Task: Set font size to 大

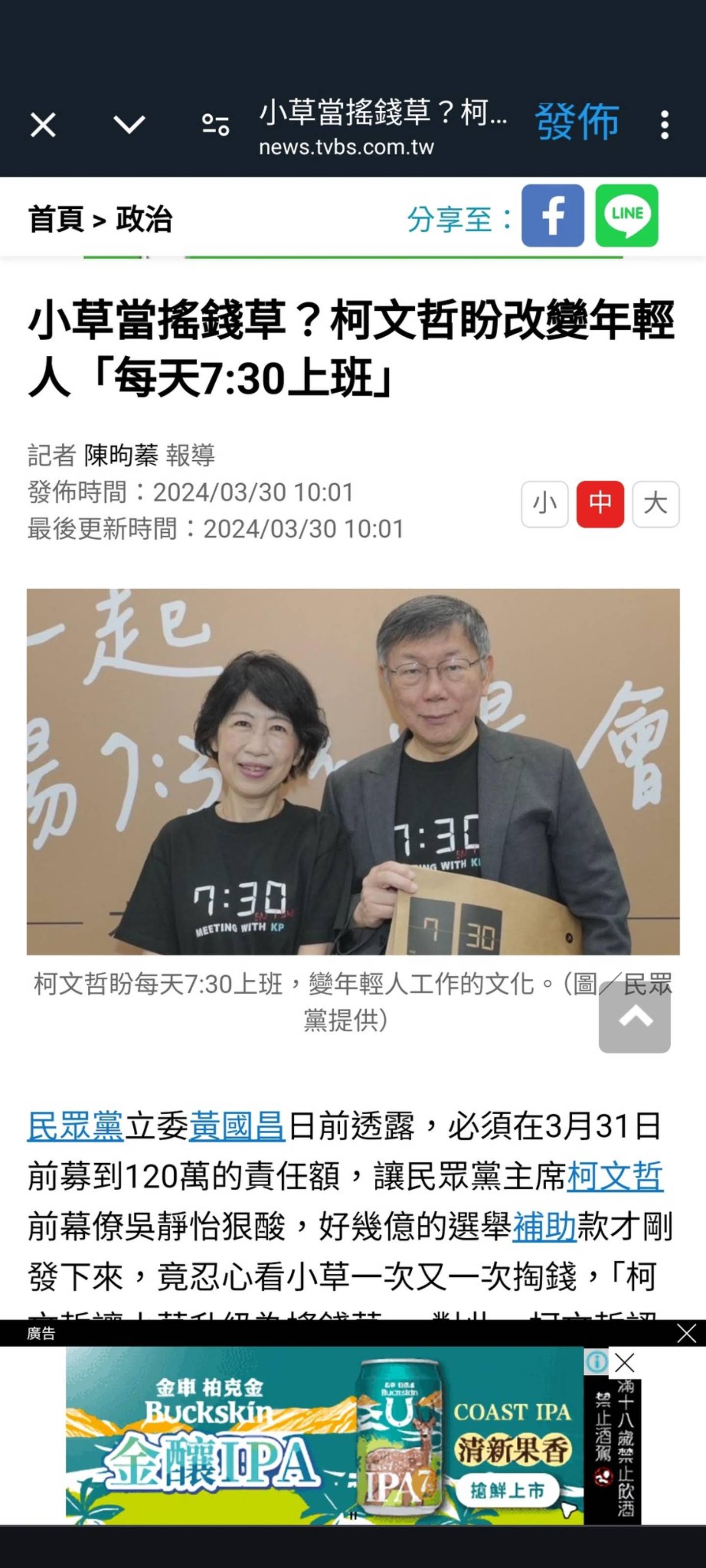Action: coord(656,504)
